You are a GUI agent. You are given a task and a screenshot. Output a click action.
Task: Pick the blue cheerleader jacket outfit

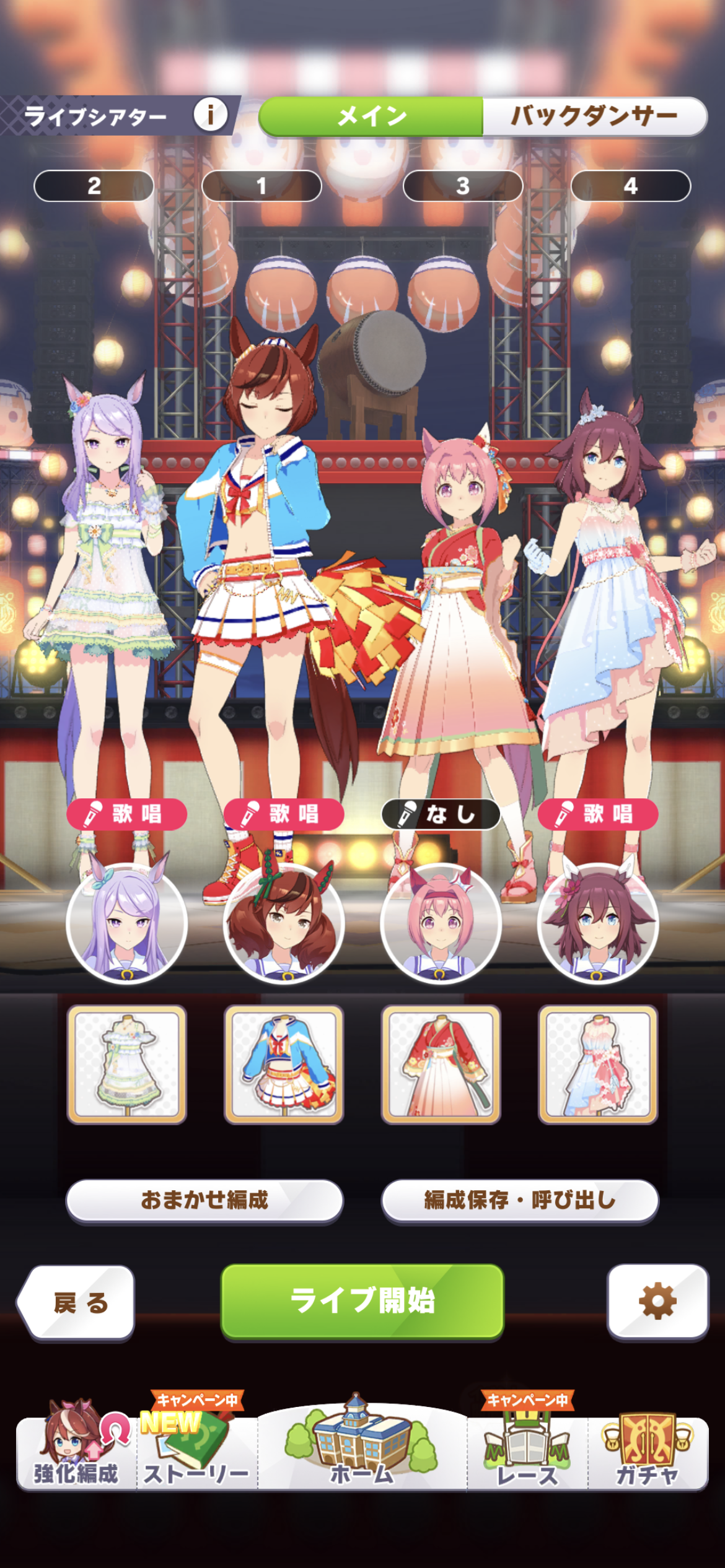coord(284,1064)
